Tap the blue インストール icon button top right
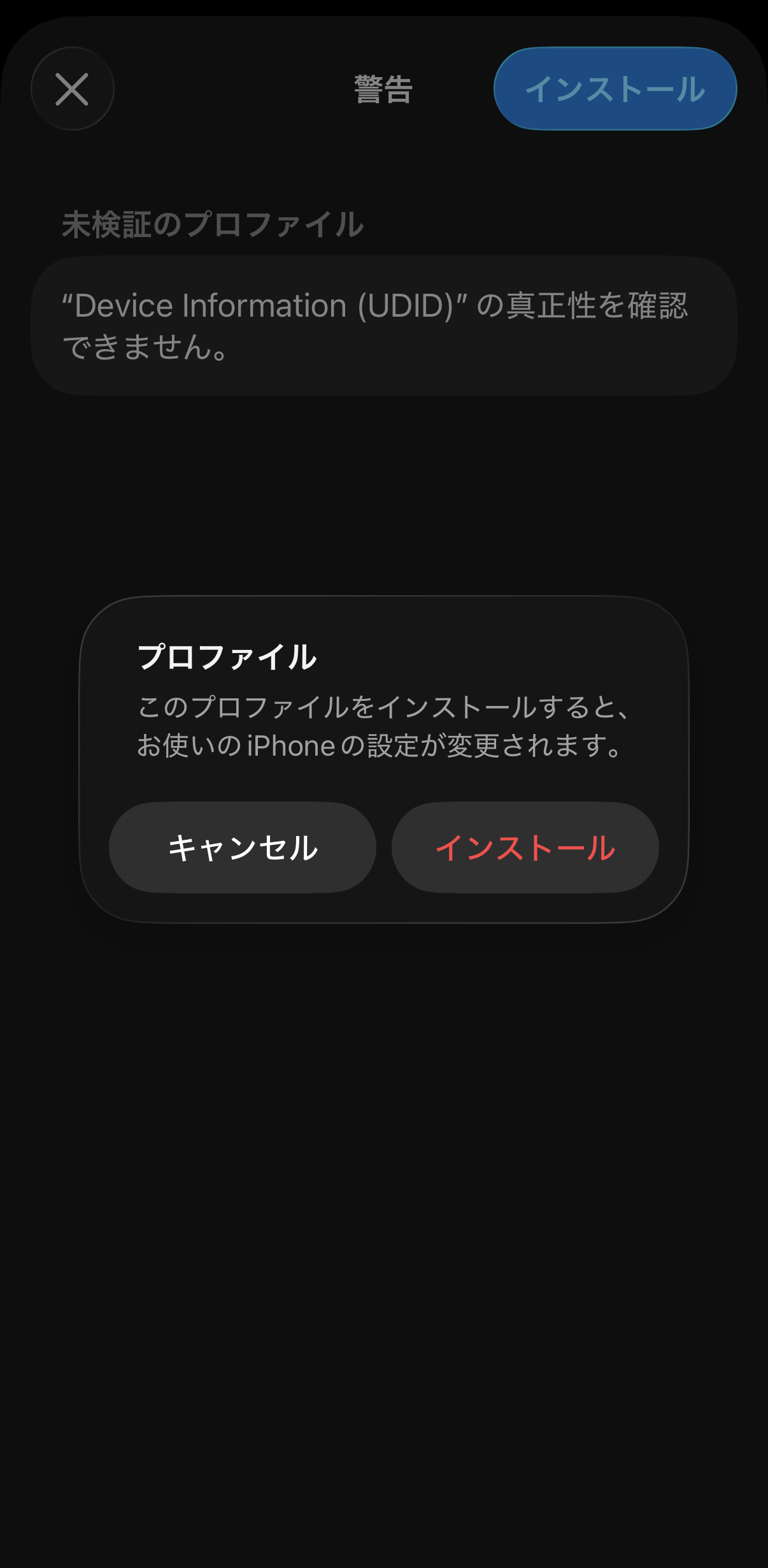Viewport: 768px width, 1568px height. click(x=614, y=90)
